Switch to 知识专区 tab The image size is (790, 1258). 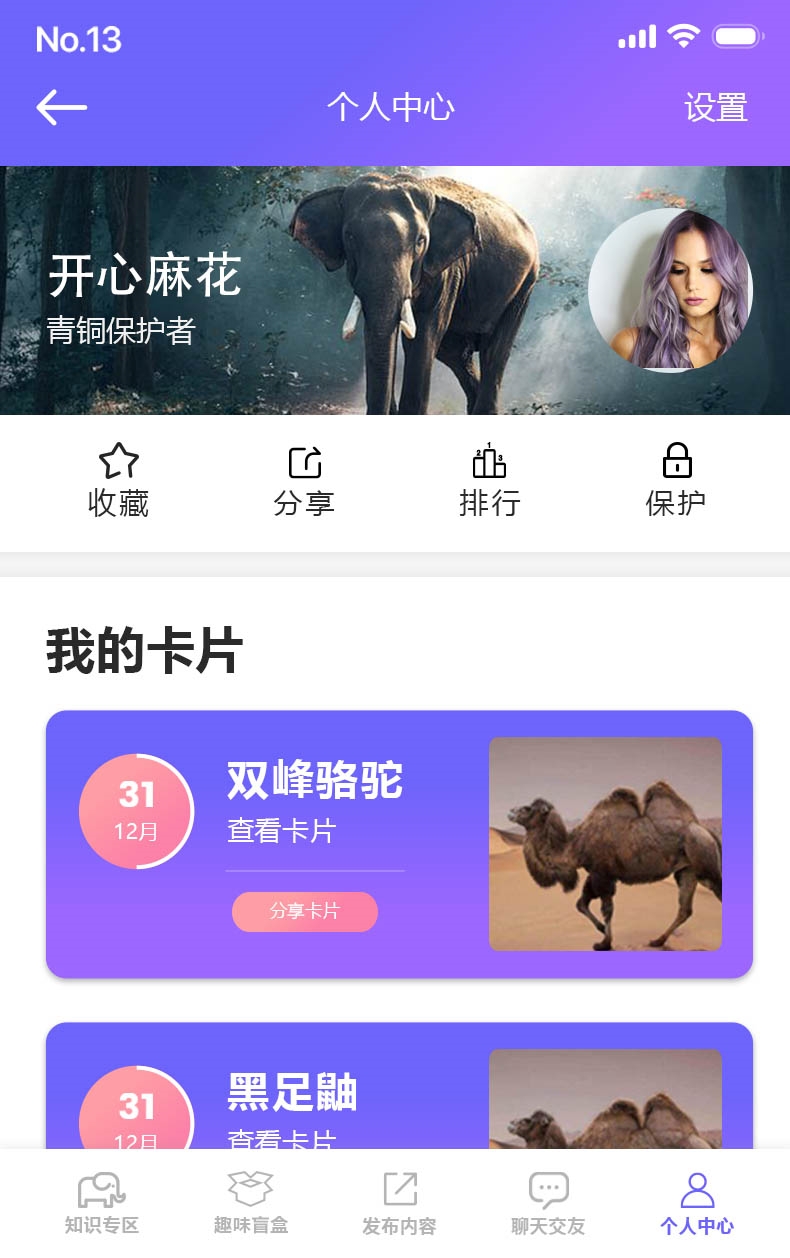click(x=101, y=1204)
